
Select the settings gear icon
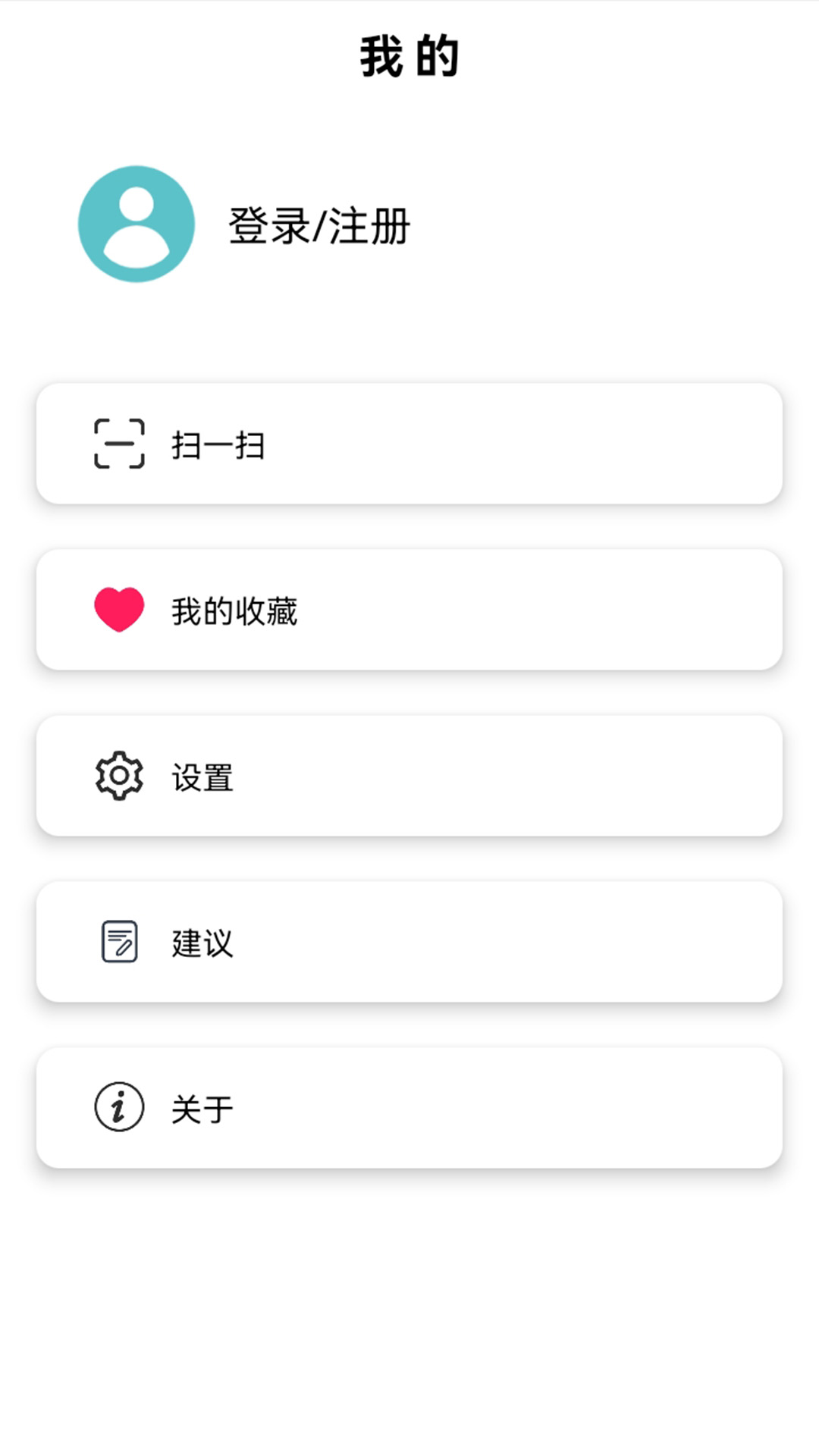[118, 775]
